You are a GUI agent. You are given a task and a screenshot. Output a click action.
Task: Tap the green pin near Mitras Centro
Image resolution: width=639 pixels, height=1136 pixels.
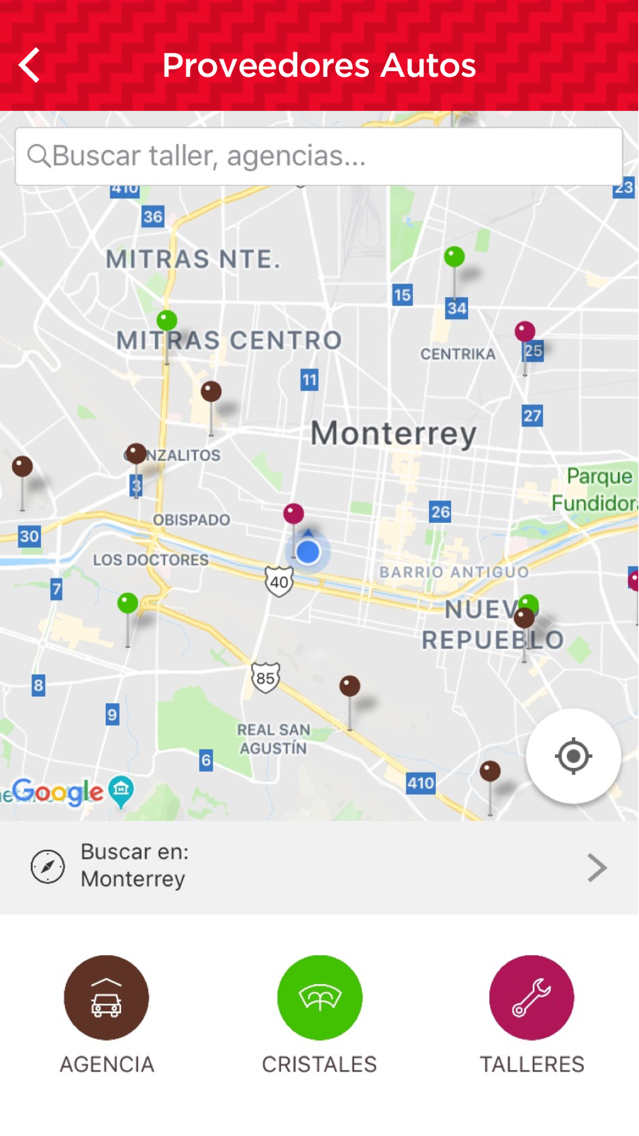coord(167,322)
